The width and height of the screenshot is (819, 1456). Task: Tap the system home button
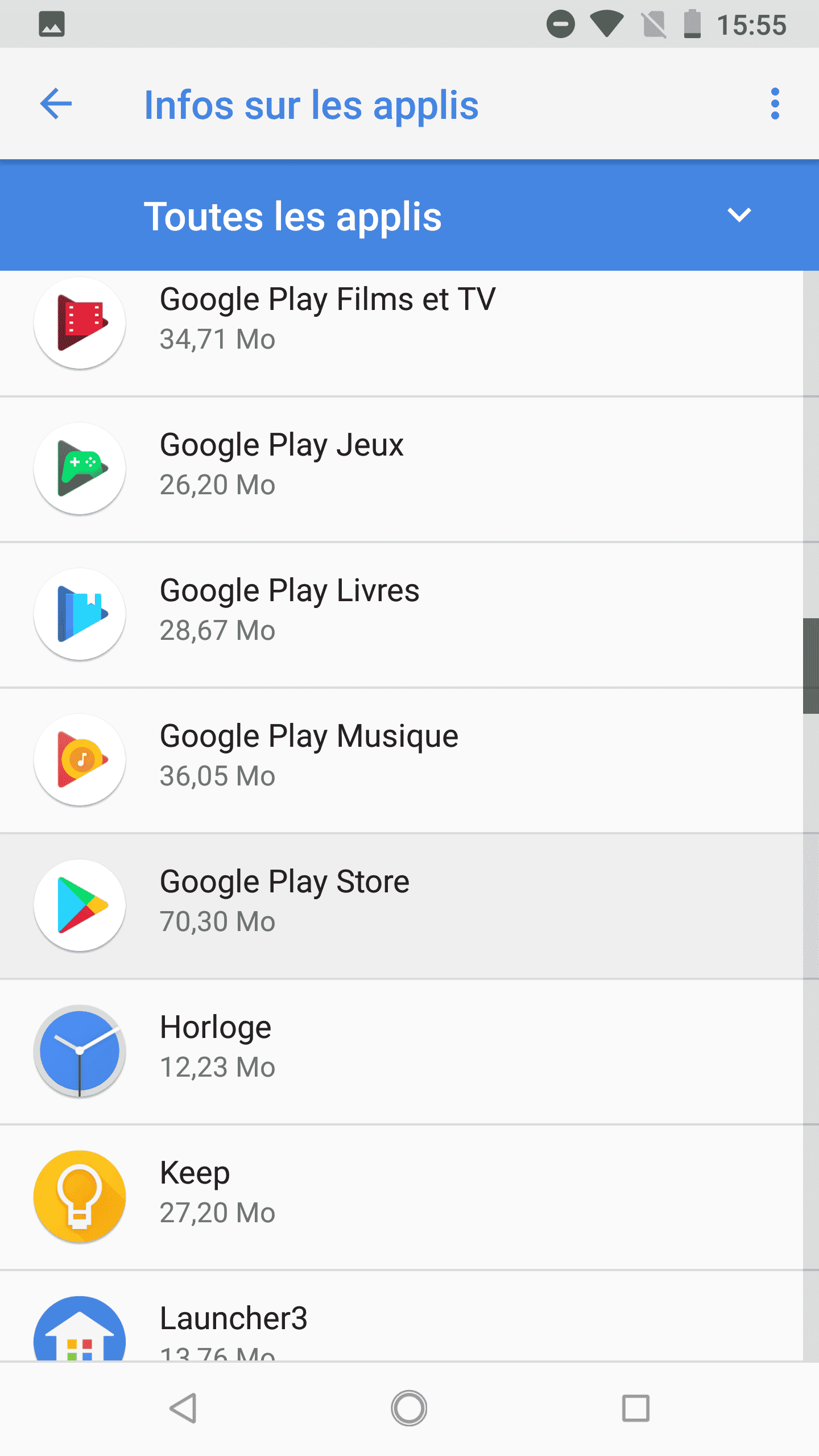point(409,1408)
